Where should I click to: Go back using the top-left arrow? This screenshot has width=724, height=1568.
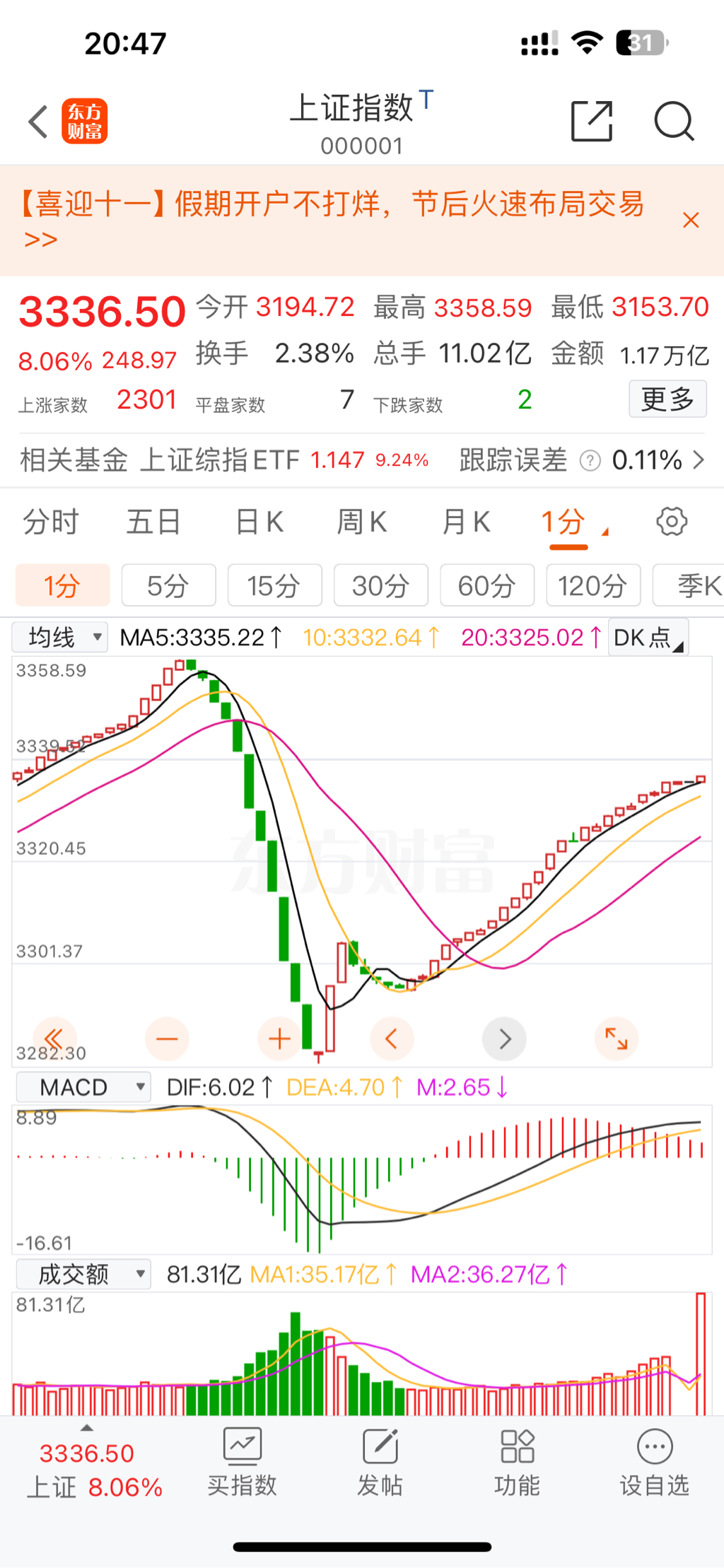click(x=38, y=122)
